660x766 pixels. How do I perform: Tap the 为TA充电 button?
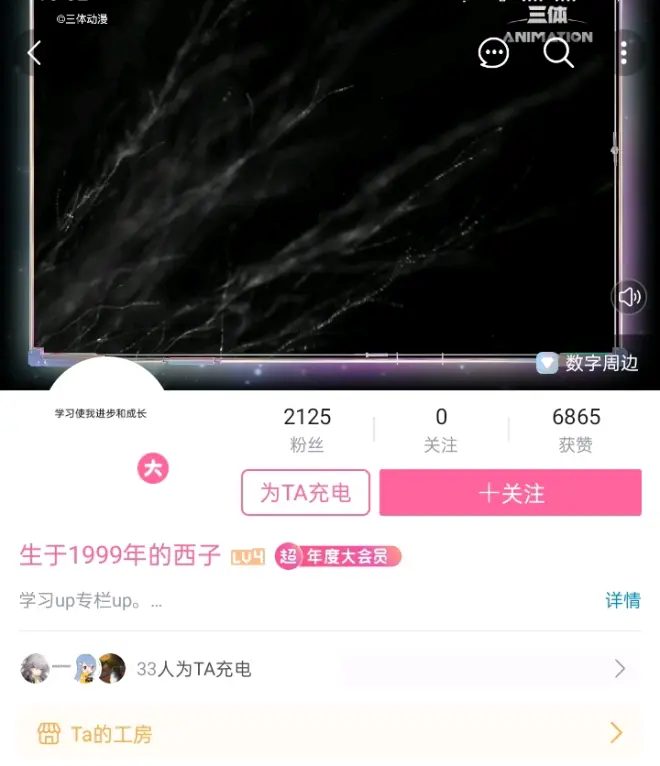click(305, 493)
